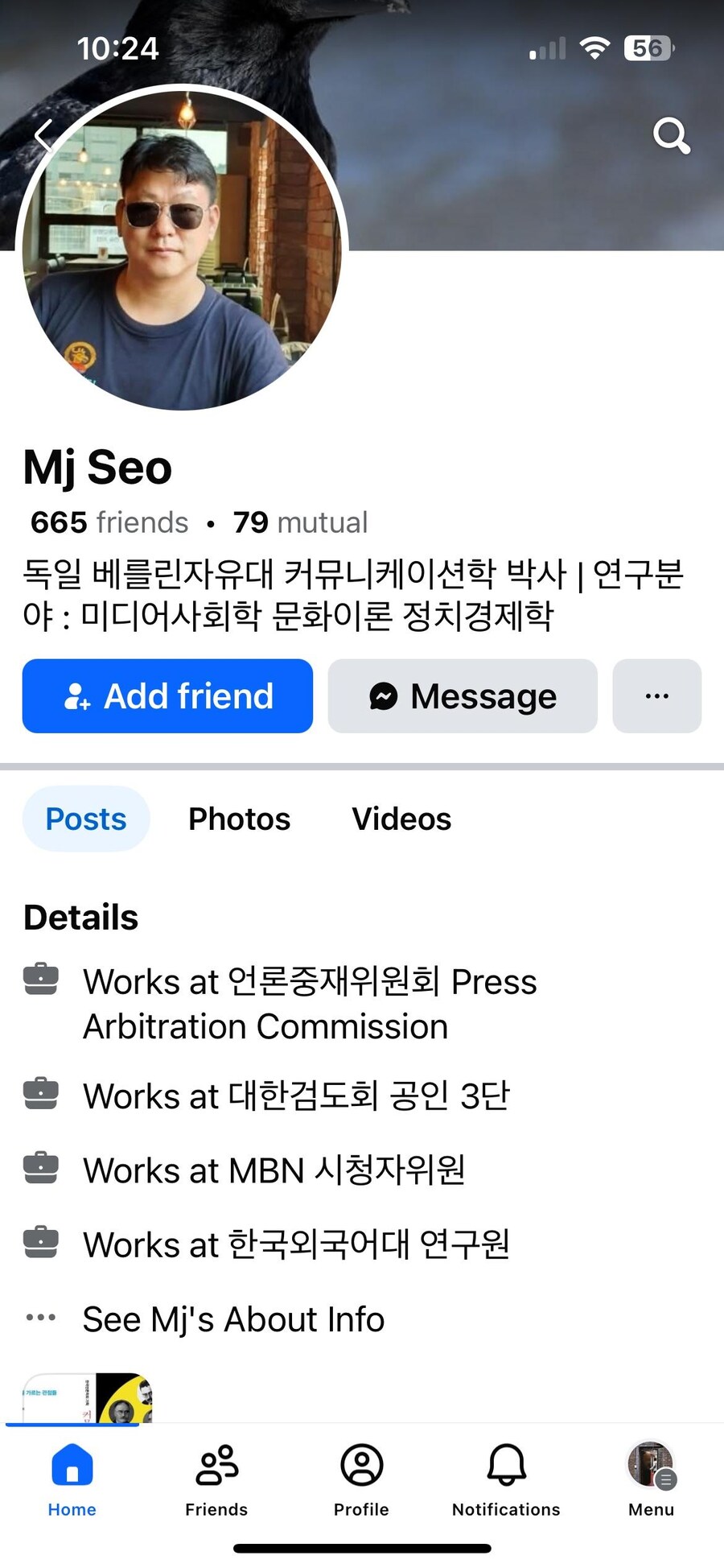724x1568 pixels.
Task: Switch to the Videos tab
Action: [x=401, y=819]
